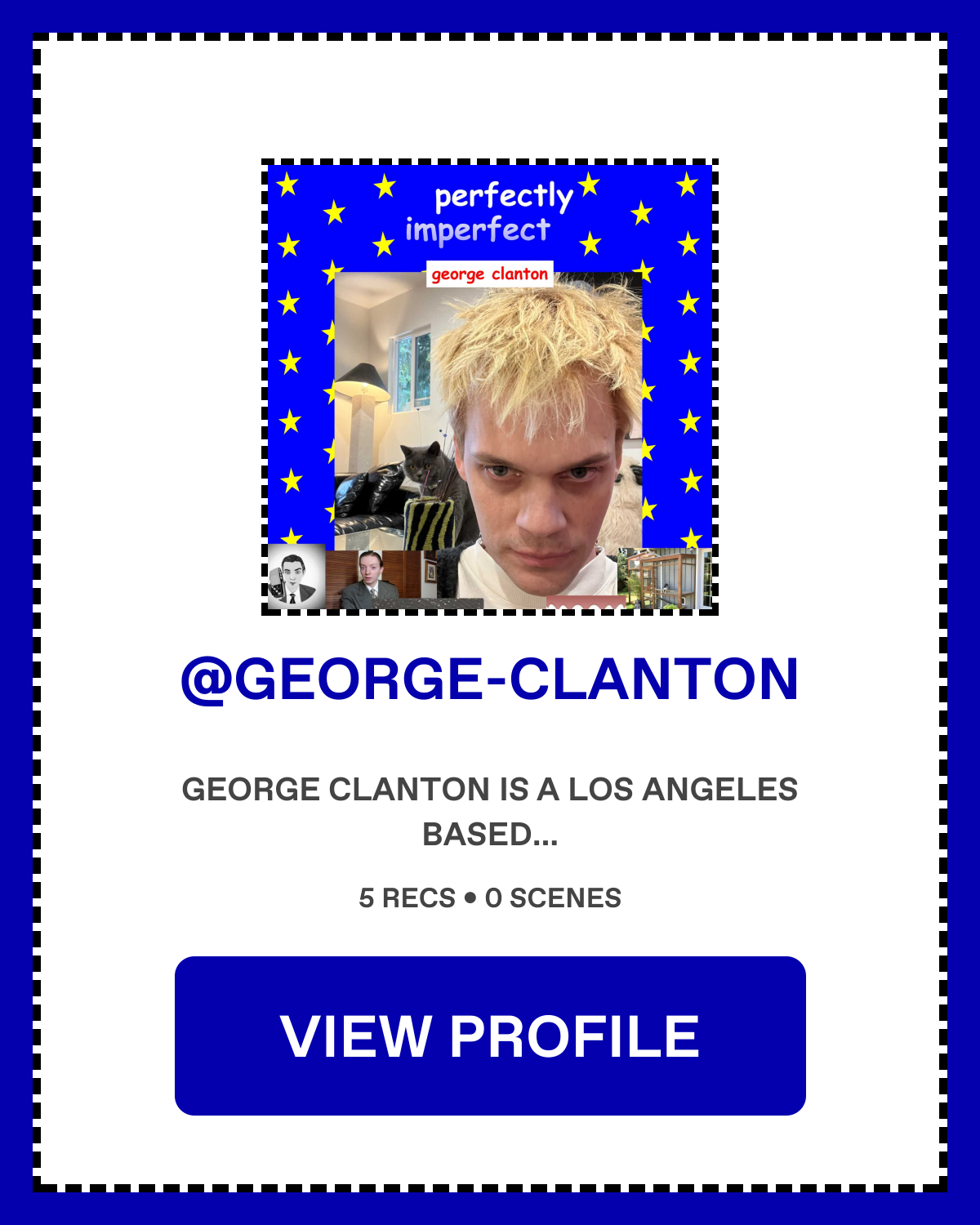Open the @george-clanton handle link

click(490, 679)
